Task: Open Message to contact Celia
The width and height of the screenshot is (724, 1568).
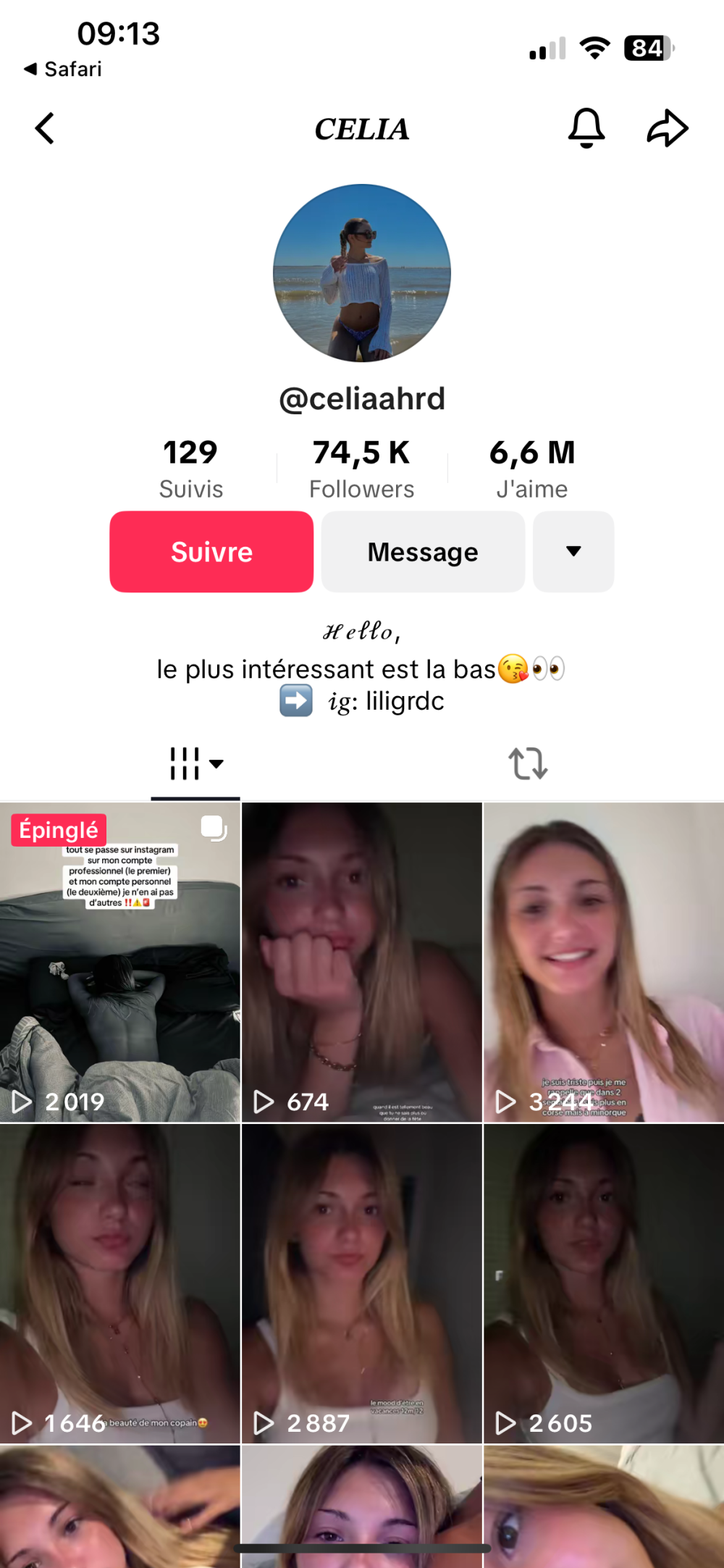Action: click(423, 552)
